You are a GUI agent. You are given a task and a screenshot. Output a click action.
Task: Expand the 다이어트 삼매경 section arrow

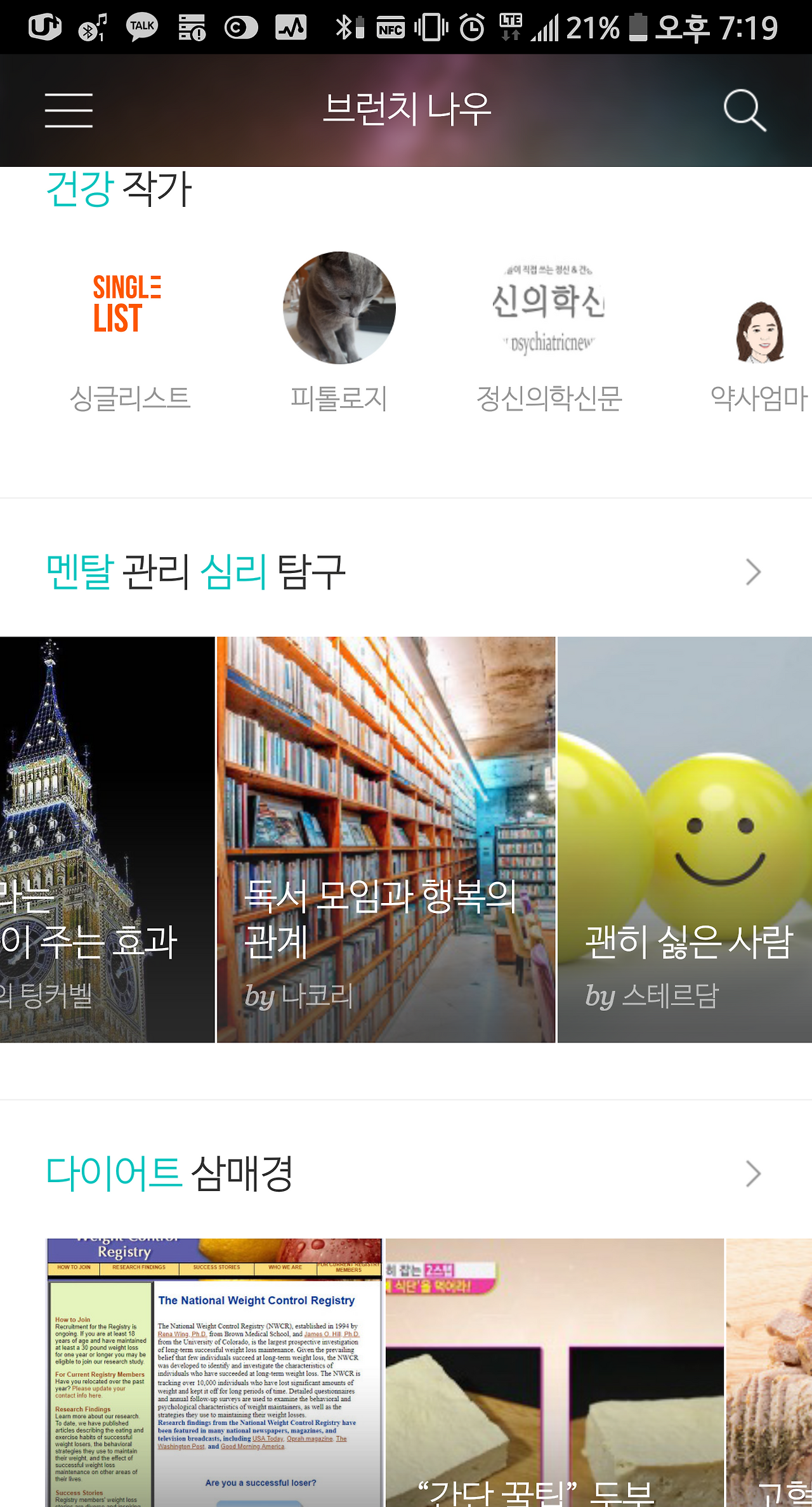coord(753,1173)
